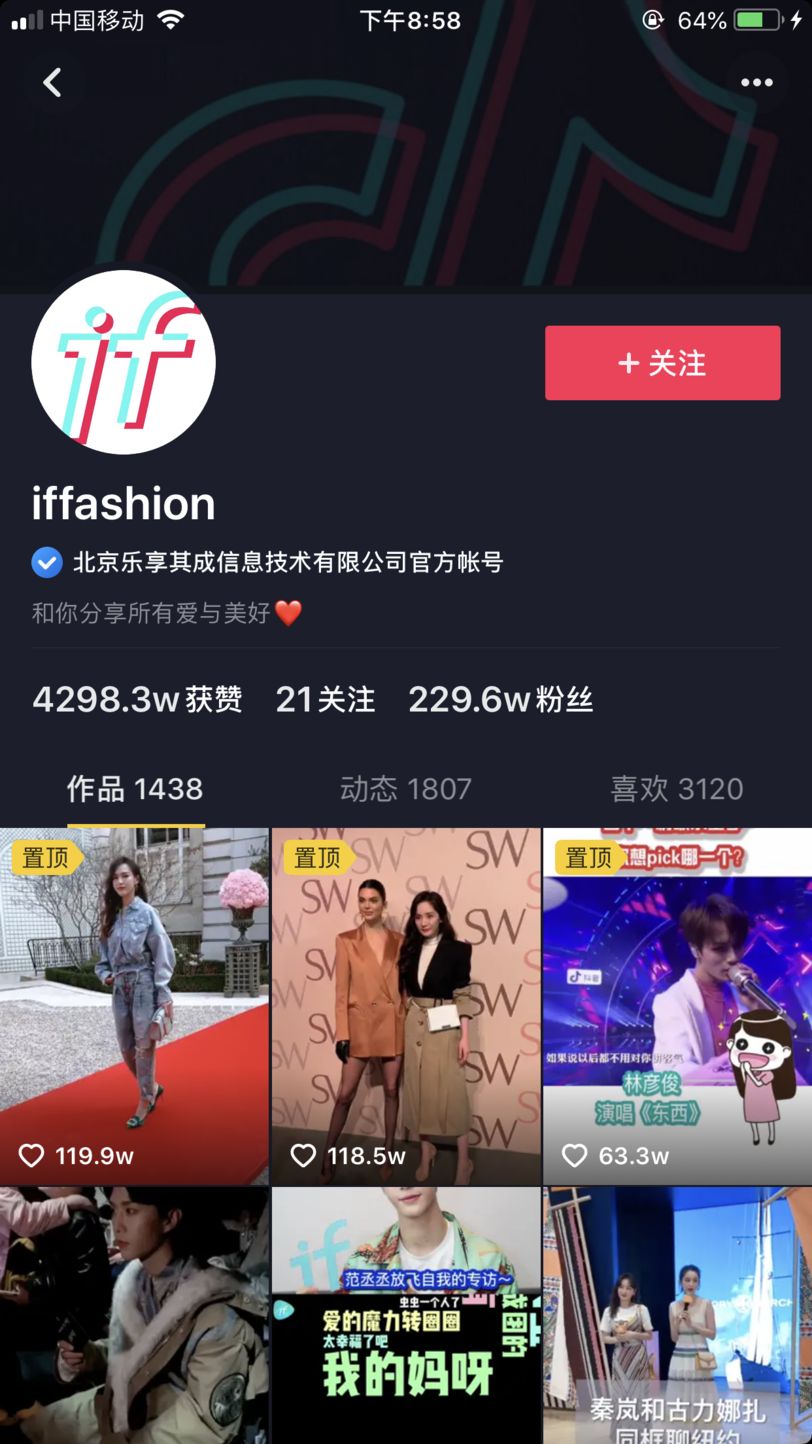
Task: View the 229.6w 粉丝 followers list
Action: point(500,699)
